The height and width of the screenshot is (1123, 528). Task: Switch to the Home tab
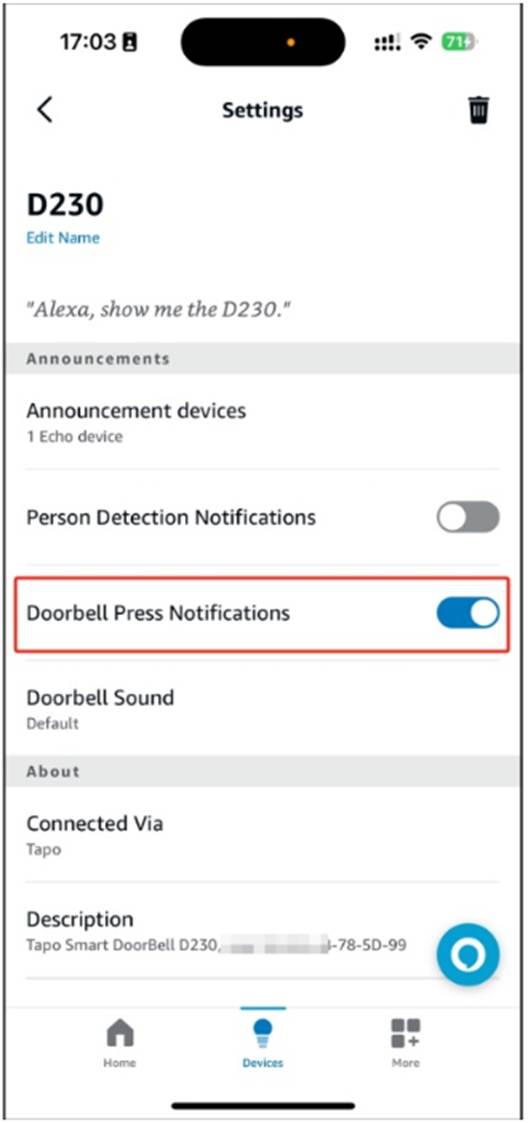[120, 1043]
